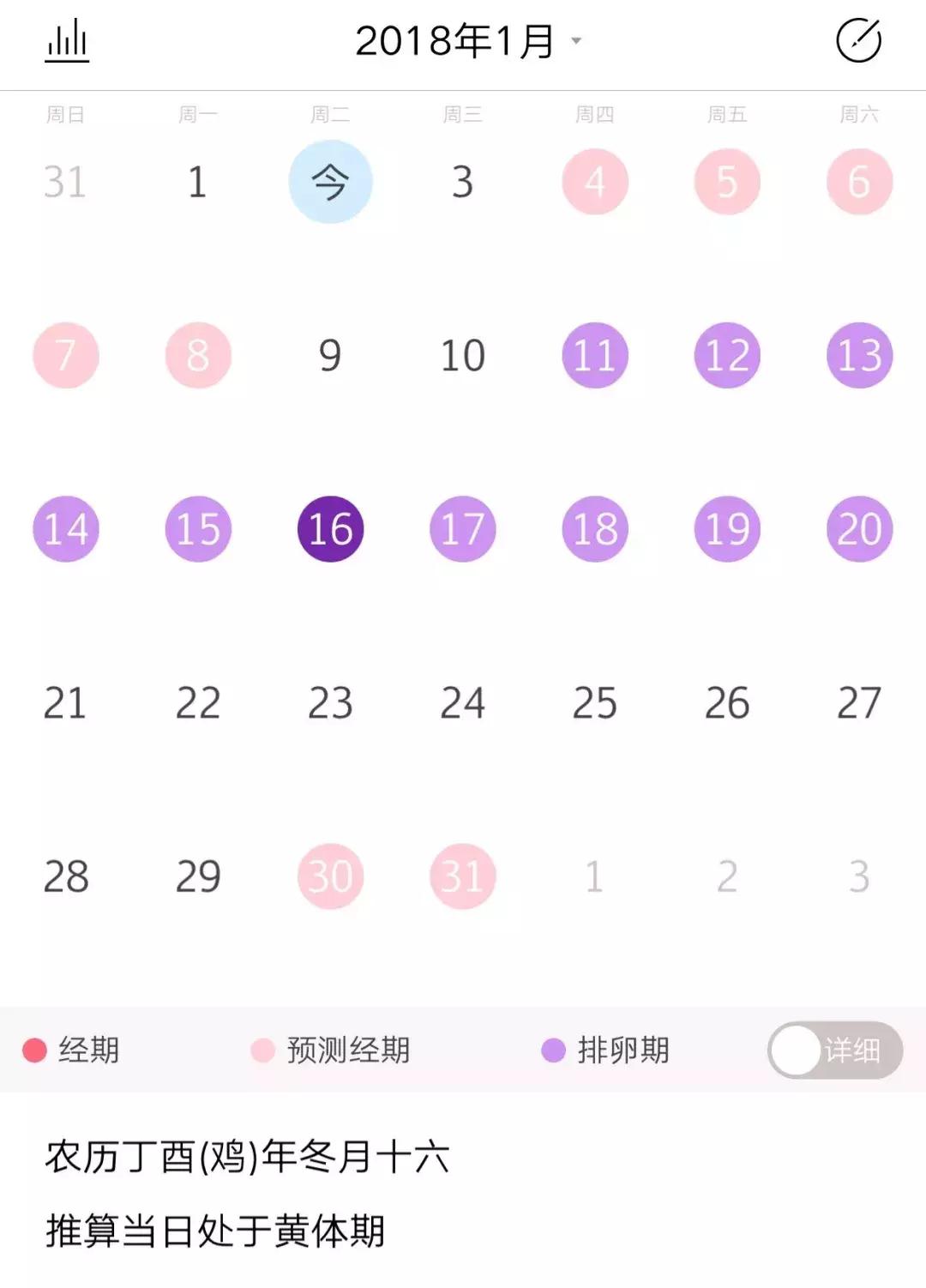The image size is (926, 1288).
Task: Select date 24 on the calendar
Action: coord(462,703)
